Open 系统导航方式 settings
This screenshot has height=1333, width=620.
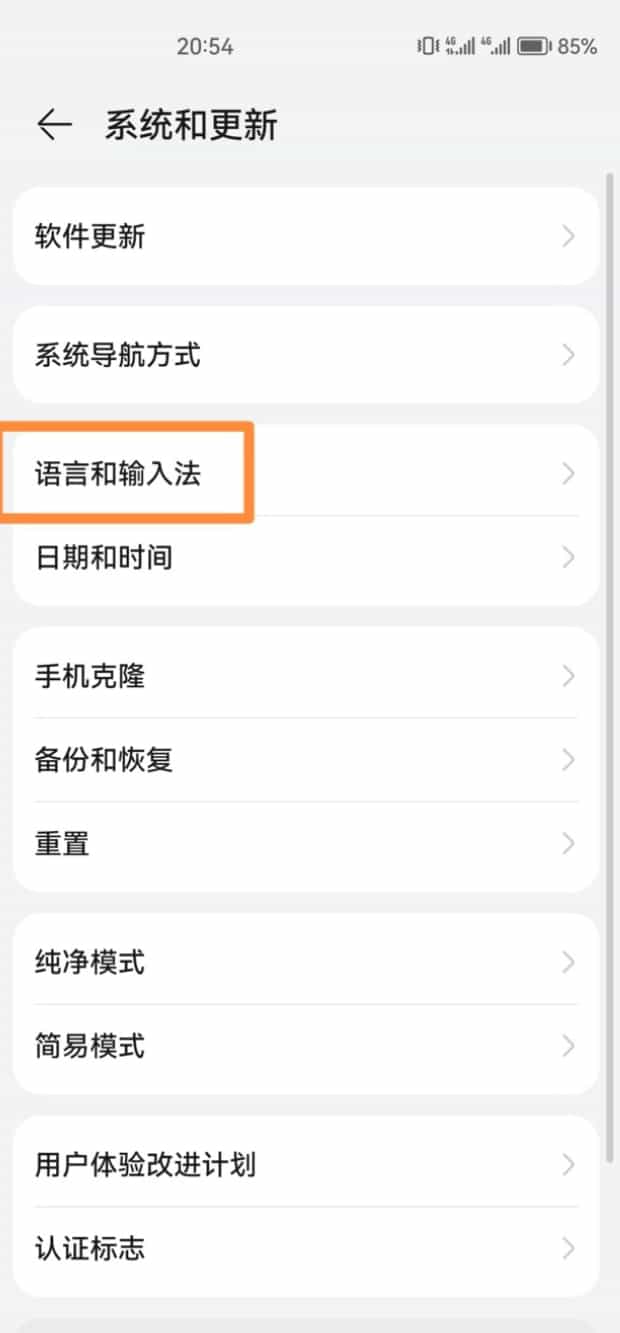[306, 355]
